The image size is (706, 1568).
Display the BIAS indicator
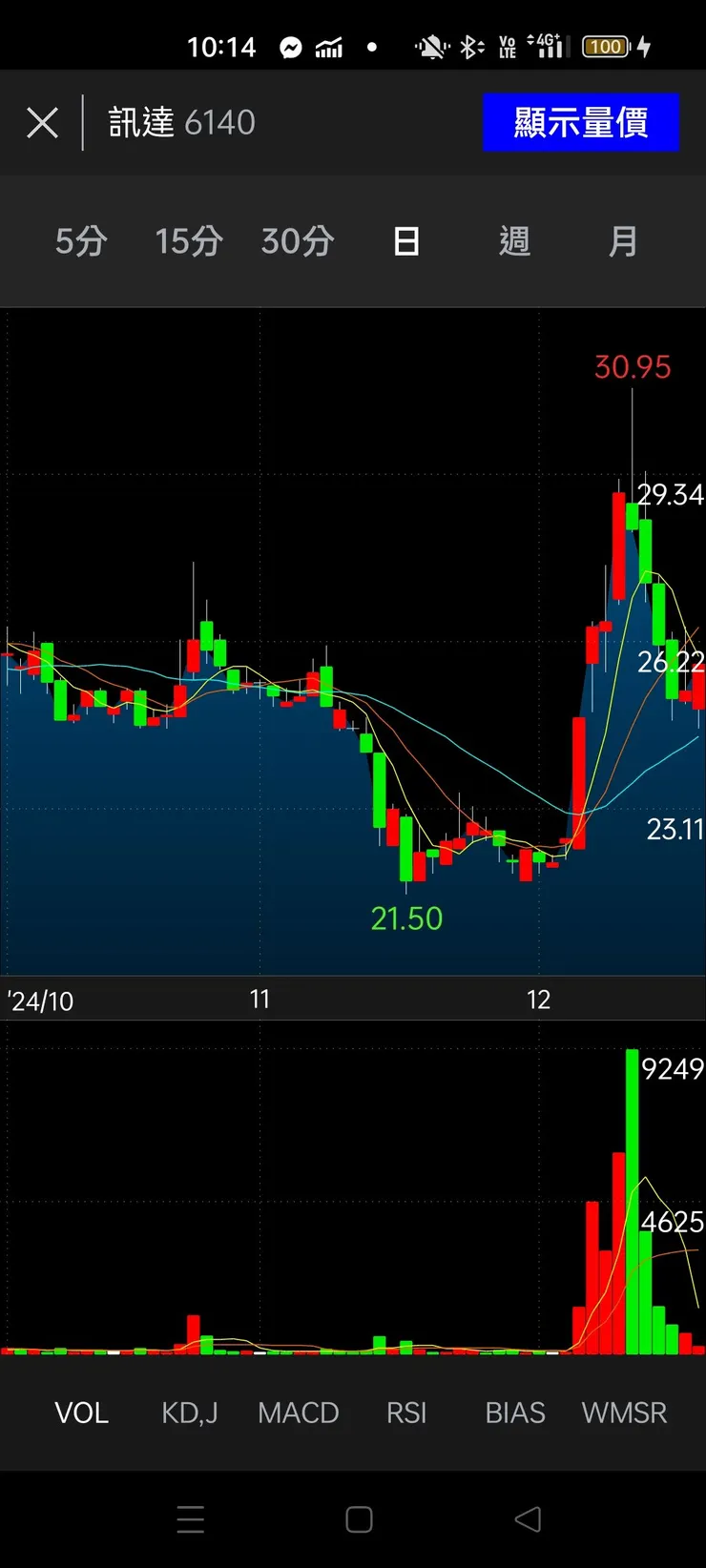point(515,1413)
